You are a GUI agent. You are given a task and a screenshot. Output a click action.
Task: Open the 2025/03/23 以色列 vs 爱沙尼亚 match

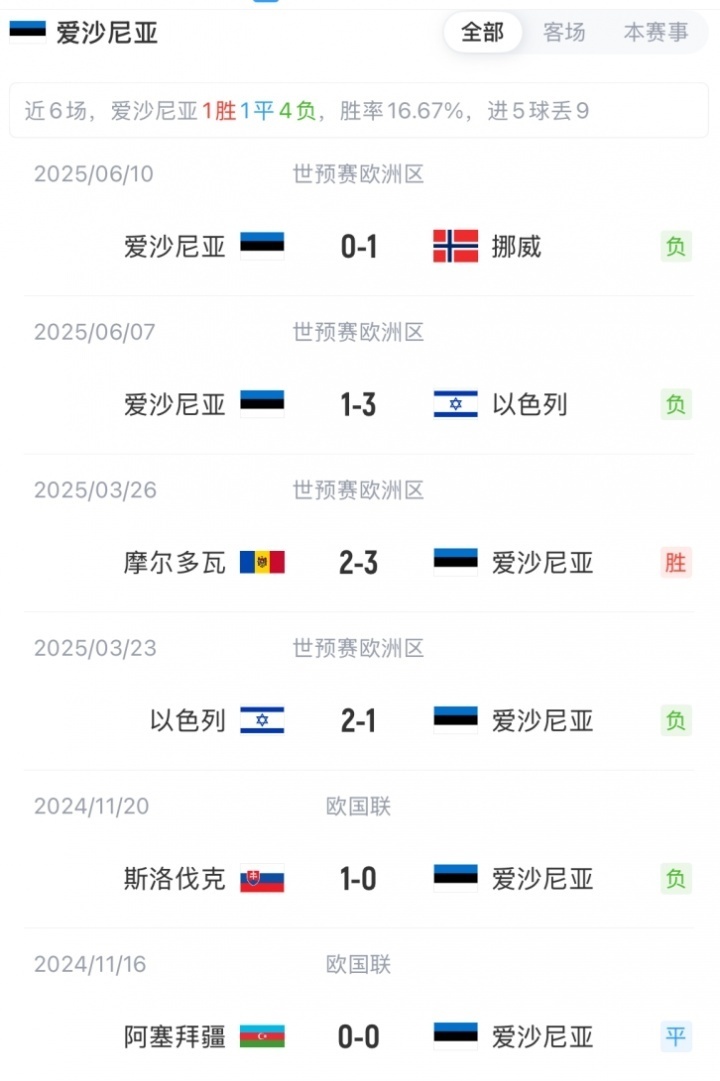click(358, 720)
